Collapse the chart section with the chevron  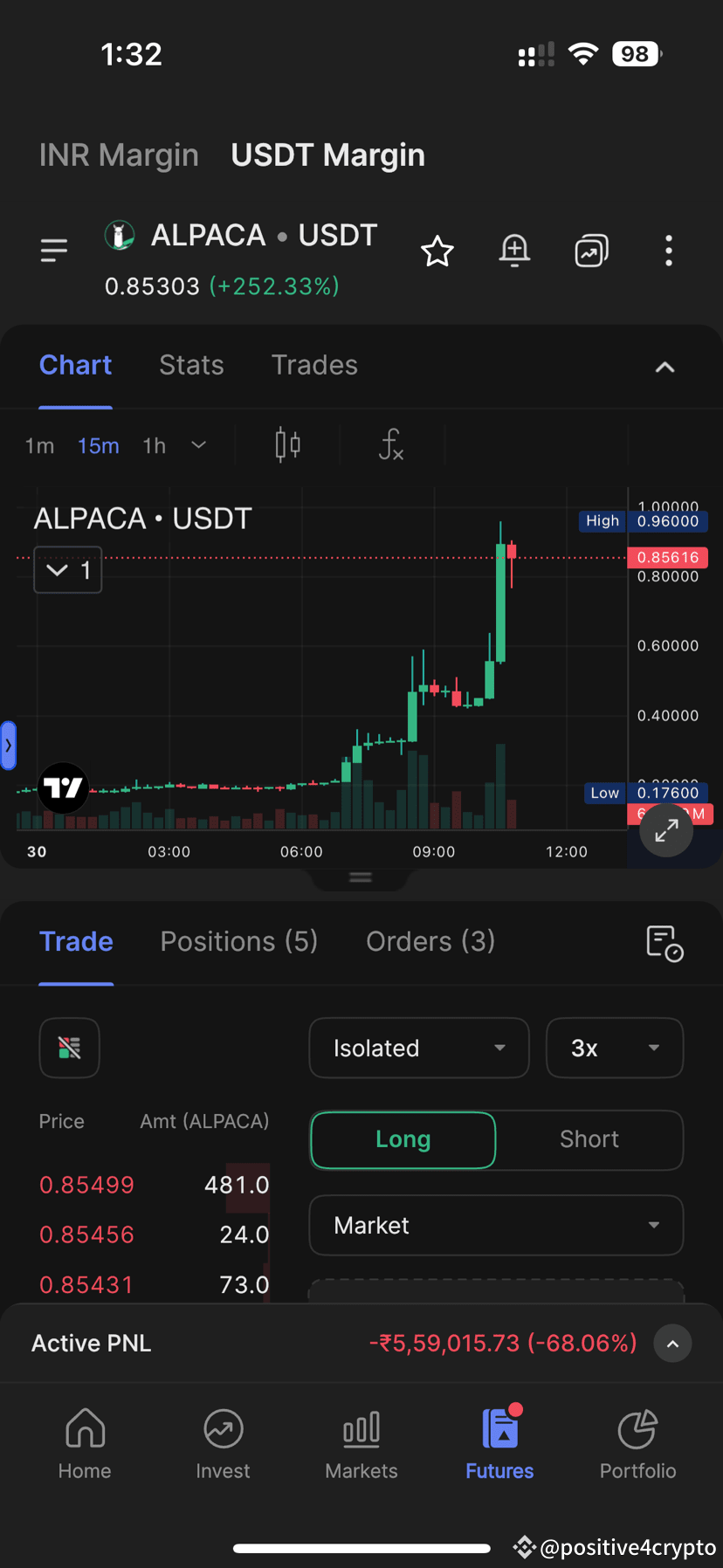664,367
